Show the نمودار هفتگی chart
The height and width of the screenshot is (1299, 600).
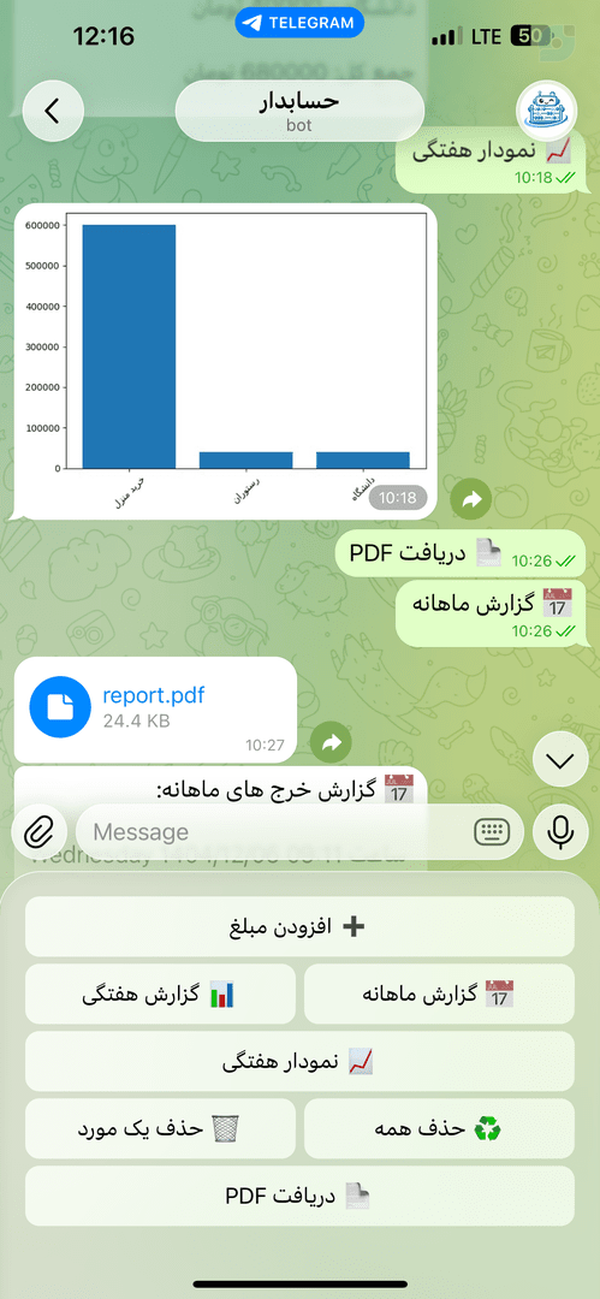pyautogui.click(x=300, y=1061)
